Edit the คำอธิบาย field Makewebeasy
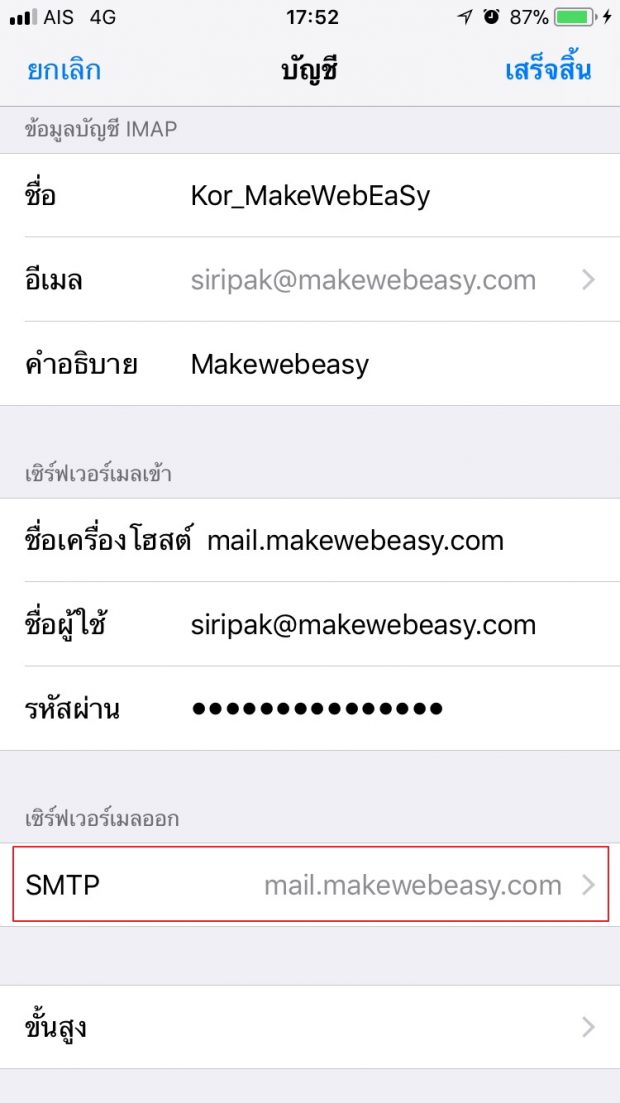The height and width of the screenshot is (1103, 620). tap(280, 364)
